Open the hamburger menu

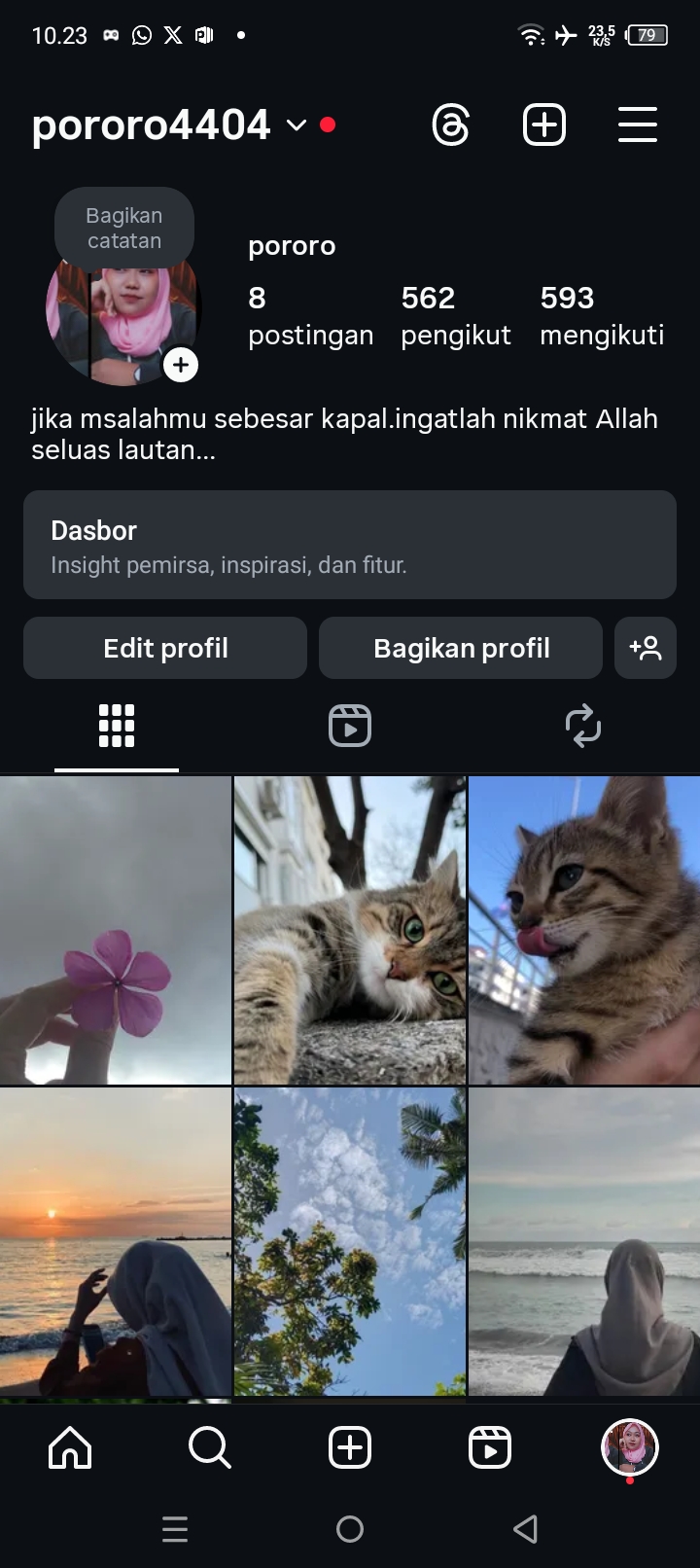pos(637,125)
